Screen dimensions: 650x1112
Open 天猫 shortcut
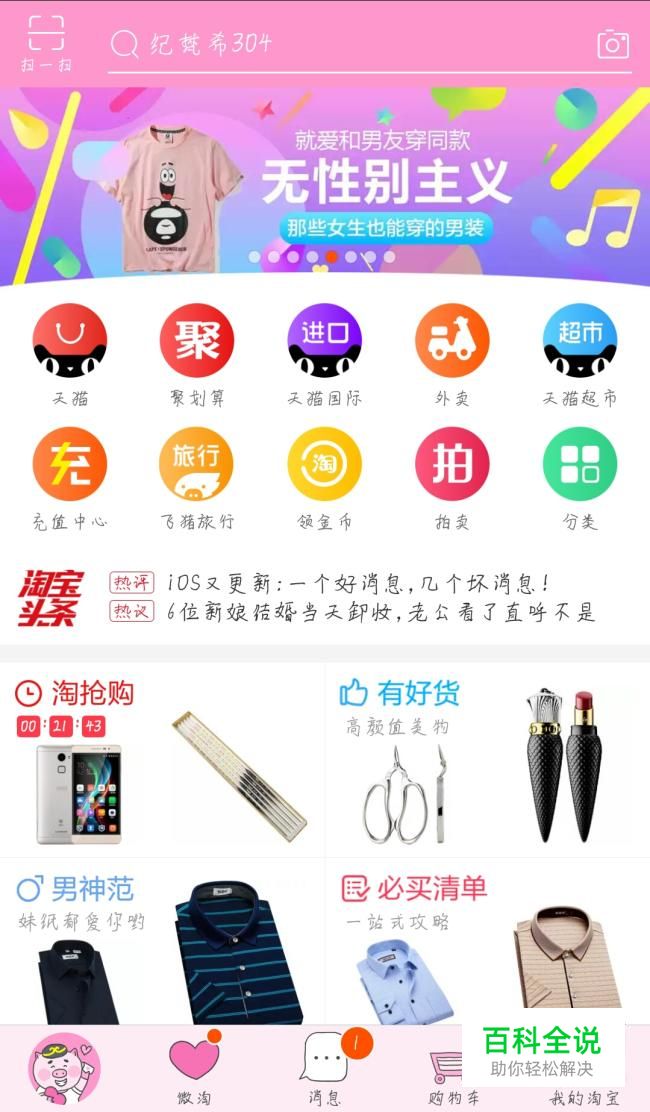tap(70, 354)
